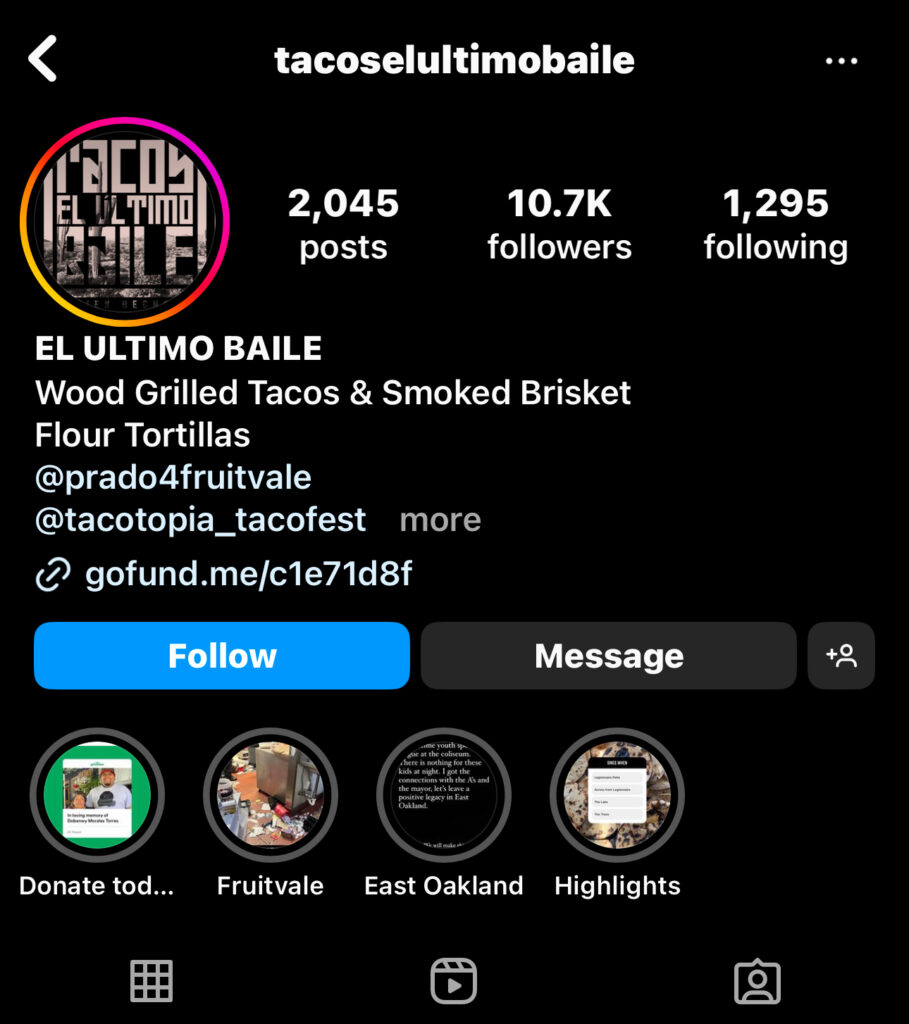
Task: Open the Donate today highlight
Action: (x=97, y=796)
